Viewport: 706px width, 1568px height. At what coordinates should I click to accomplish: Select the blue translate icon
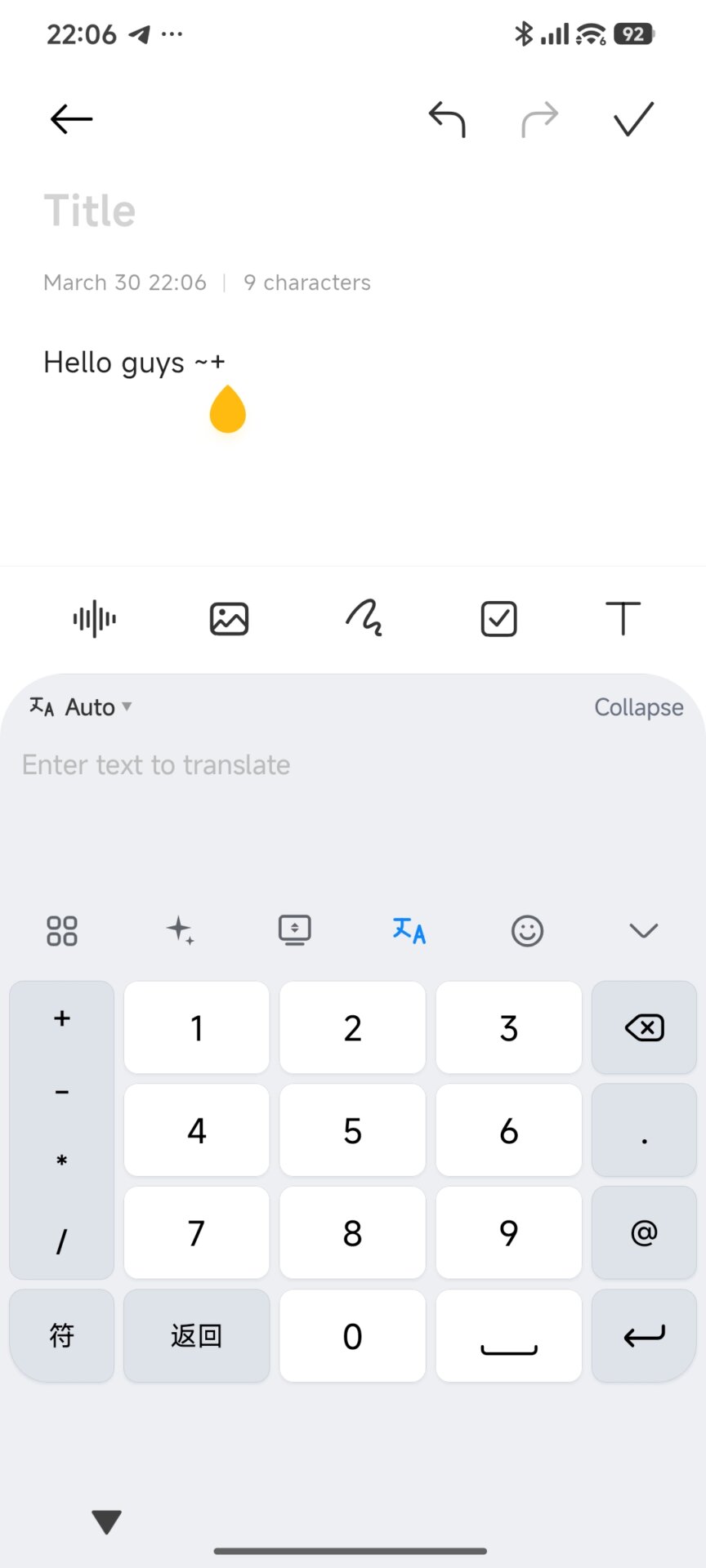coord(409,930)
